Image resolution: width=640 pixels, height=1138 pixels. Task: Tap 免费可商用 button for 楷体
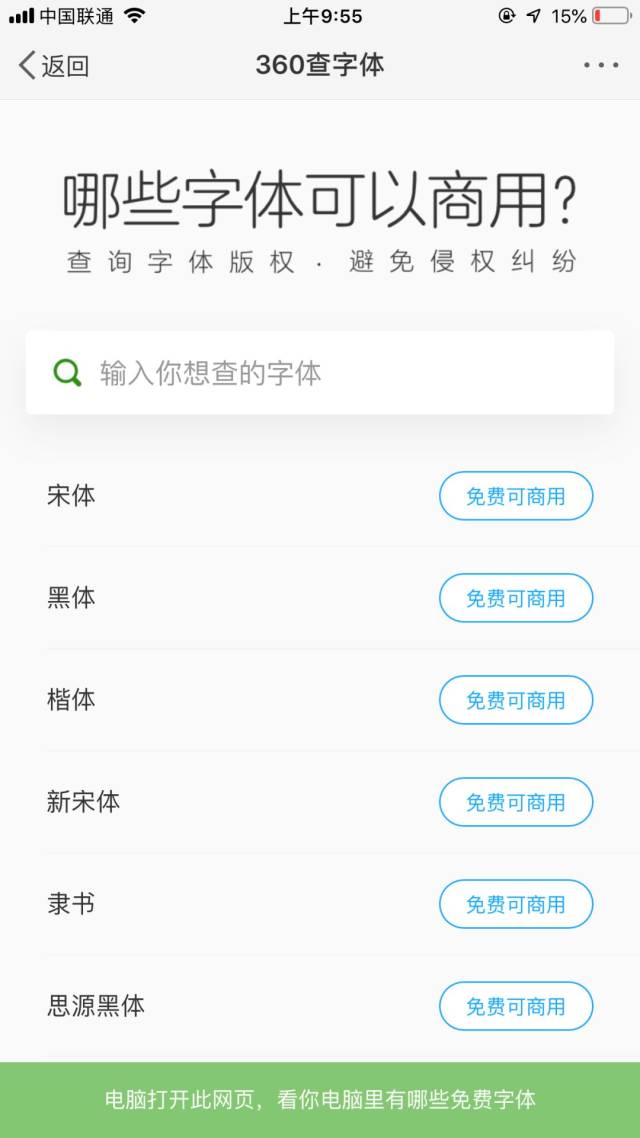coord(516,700)
